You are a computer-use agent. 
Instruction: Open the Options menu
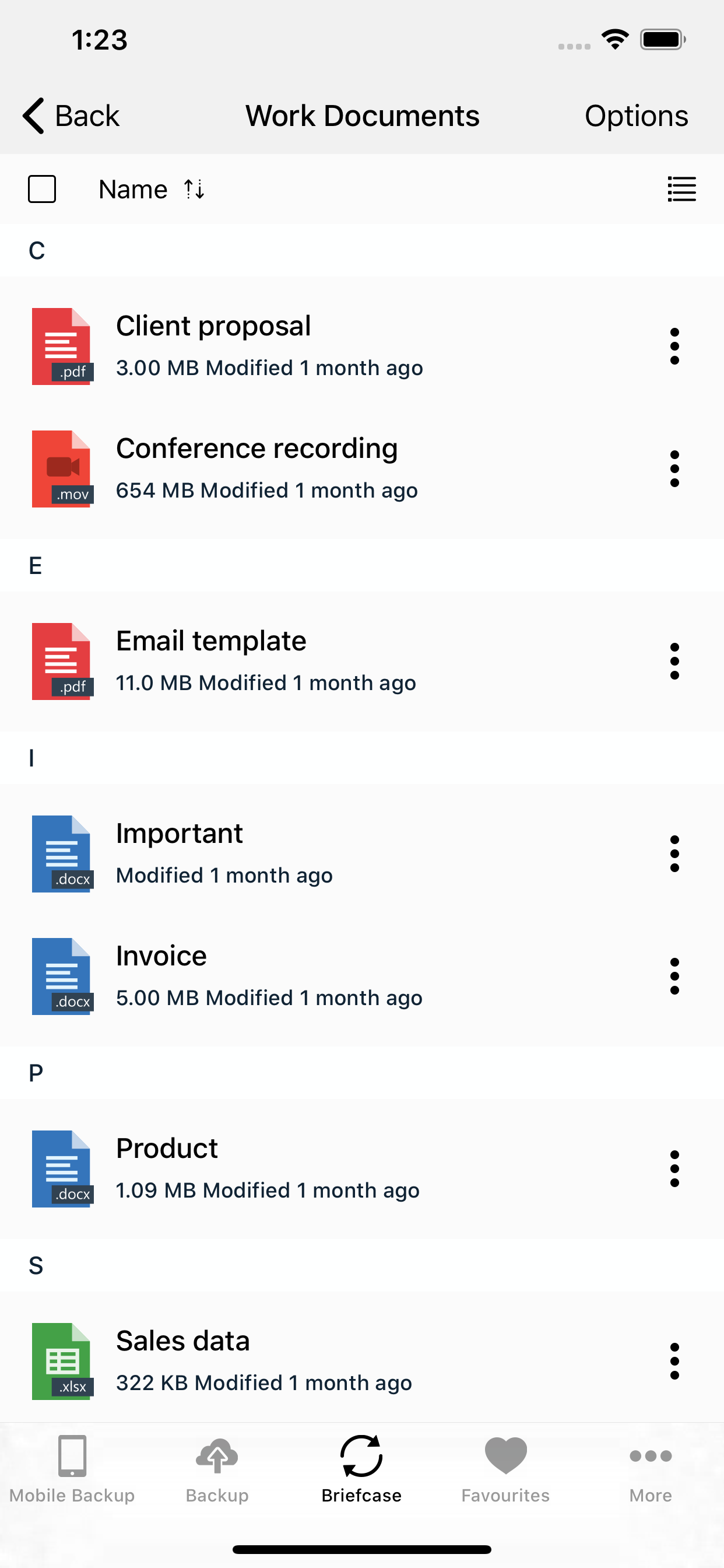pos(636,115)
